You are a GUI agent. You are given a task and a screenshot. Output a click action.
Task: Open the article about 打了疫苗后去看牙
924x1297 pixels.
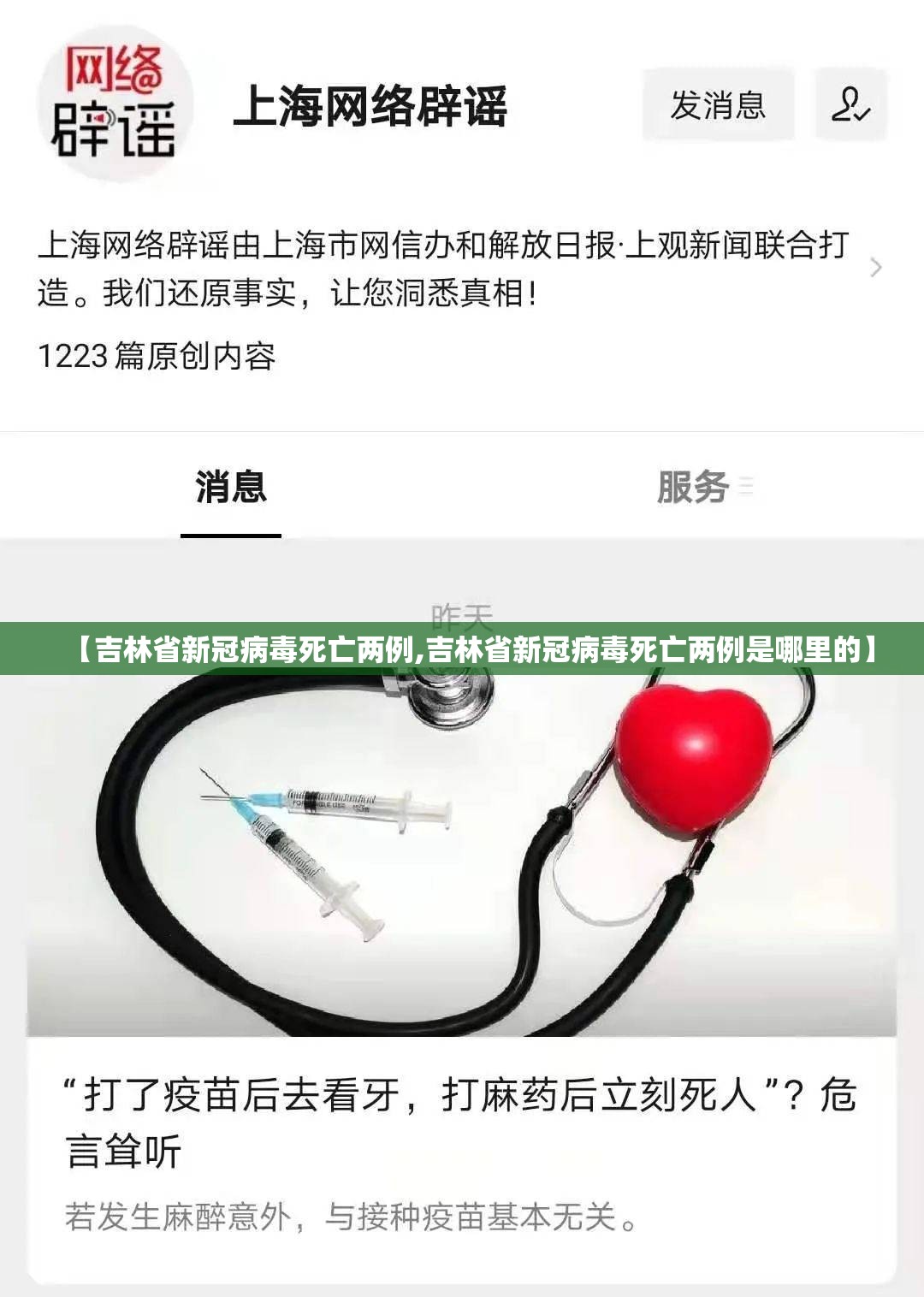(x=461, y=1122)
